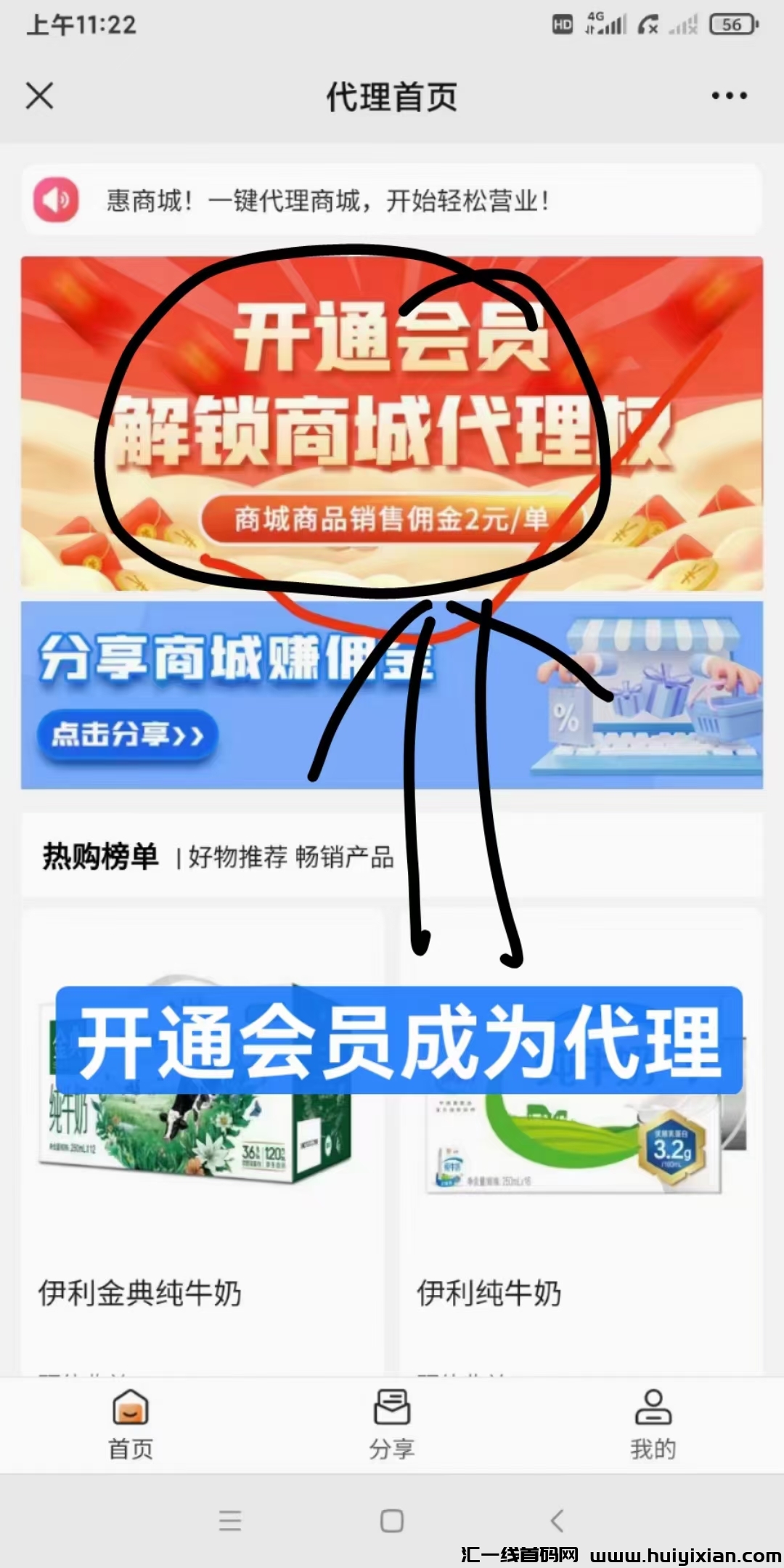Tap the system back button
The image size is (784, 1568).
557,1520
